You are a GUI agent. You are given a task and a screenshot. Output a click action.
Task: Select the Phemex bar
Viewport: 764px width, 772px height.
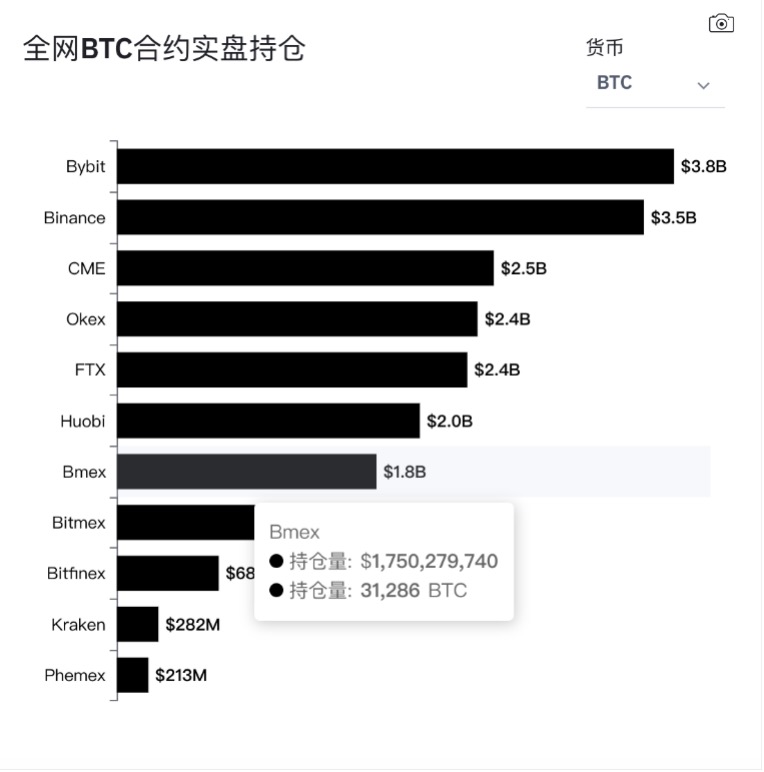pos(133,675)
